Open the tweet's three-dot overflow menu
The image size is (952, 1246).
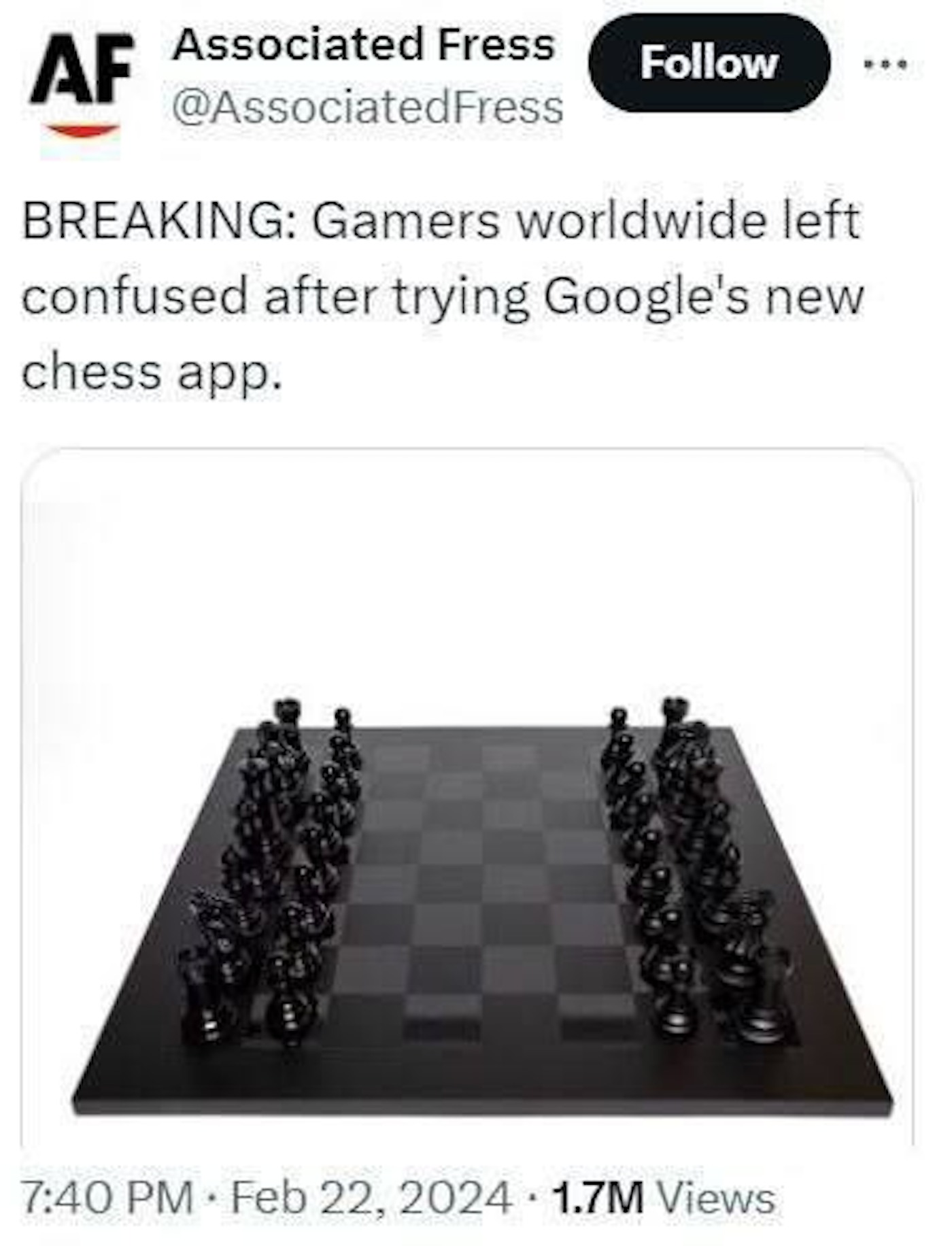click(x=885, y=65)
